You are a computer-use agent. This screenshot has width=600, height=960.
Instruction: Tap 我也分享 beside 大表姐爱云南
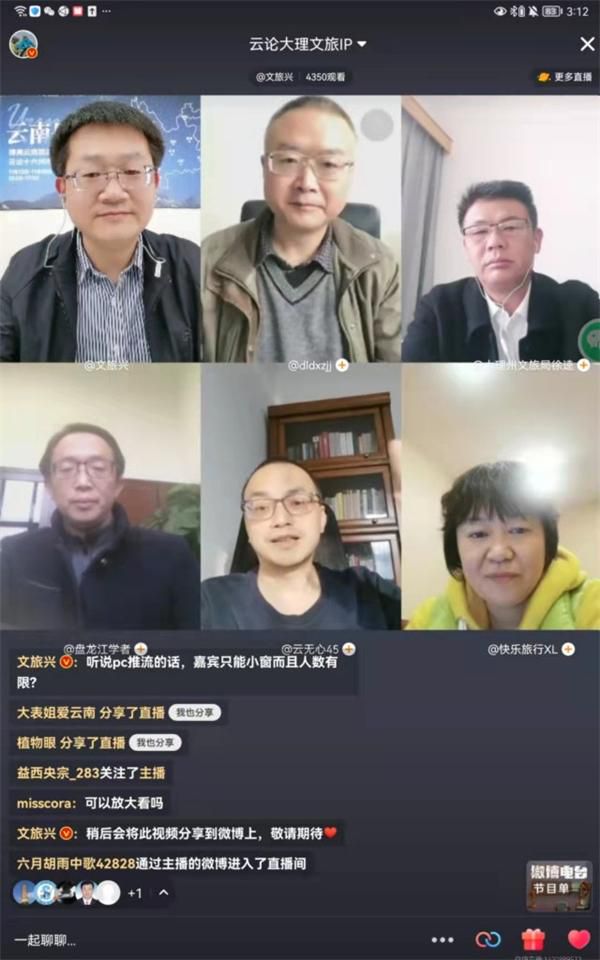(194, 713)
